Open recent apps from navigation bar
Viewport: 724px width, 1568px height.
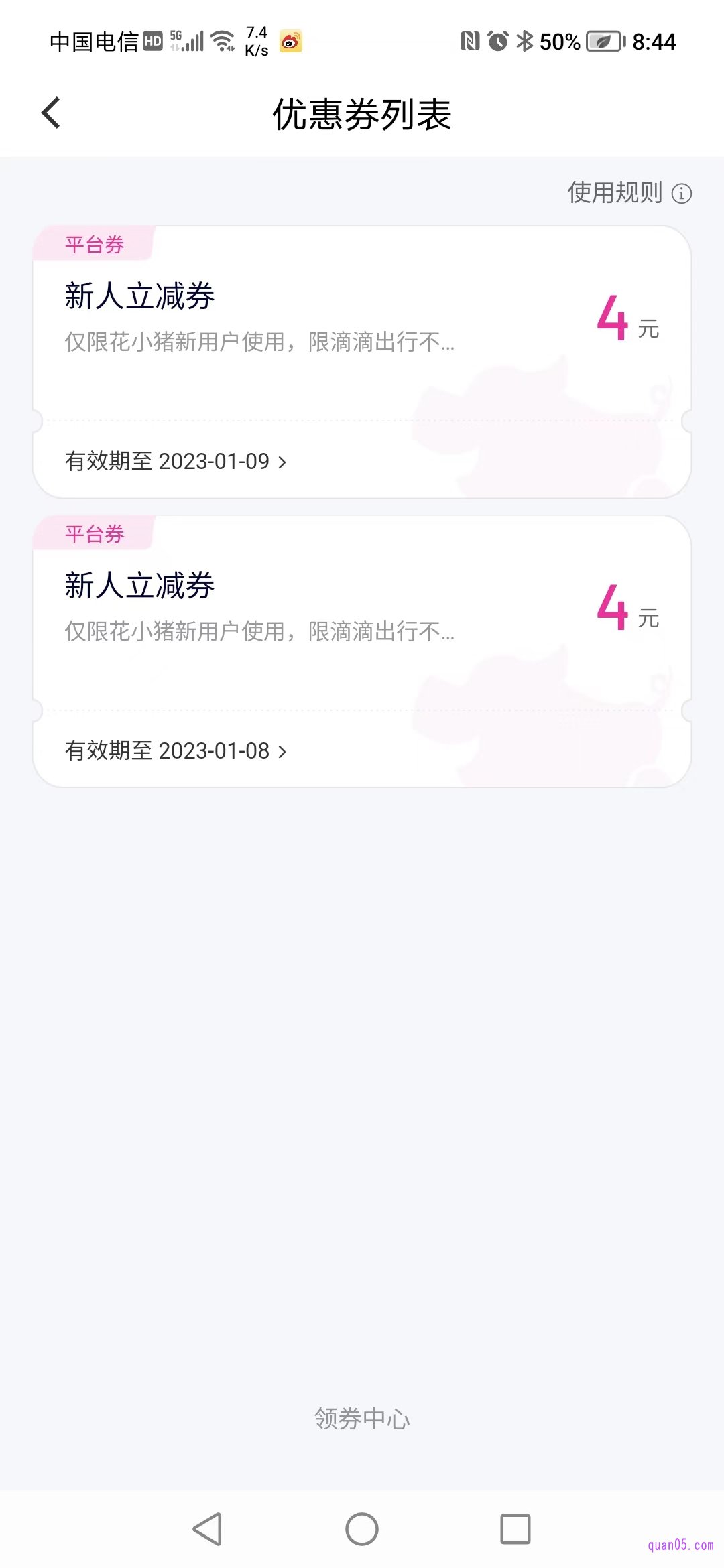pos(515,1529)
